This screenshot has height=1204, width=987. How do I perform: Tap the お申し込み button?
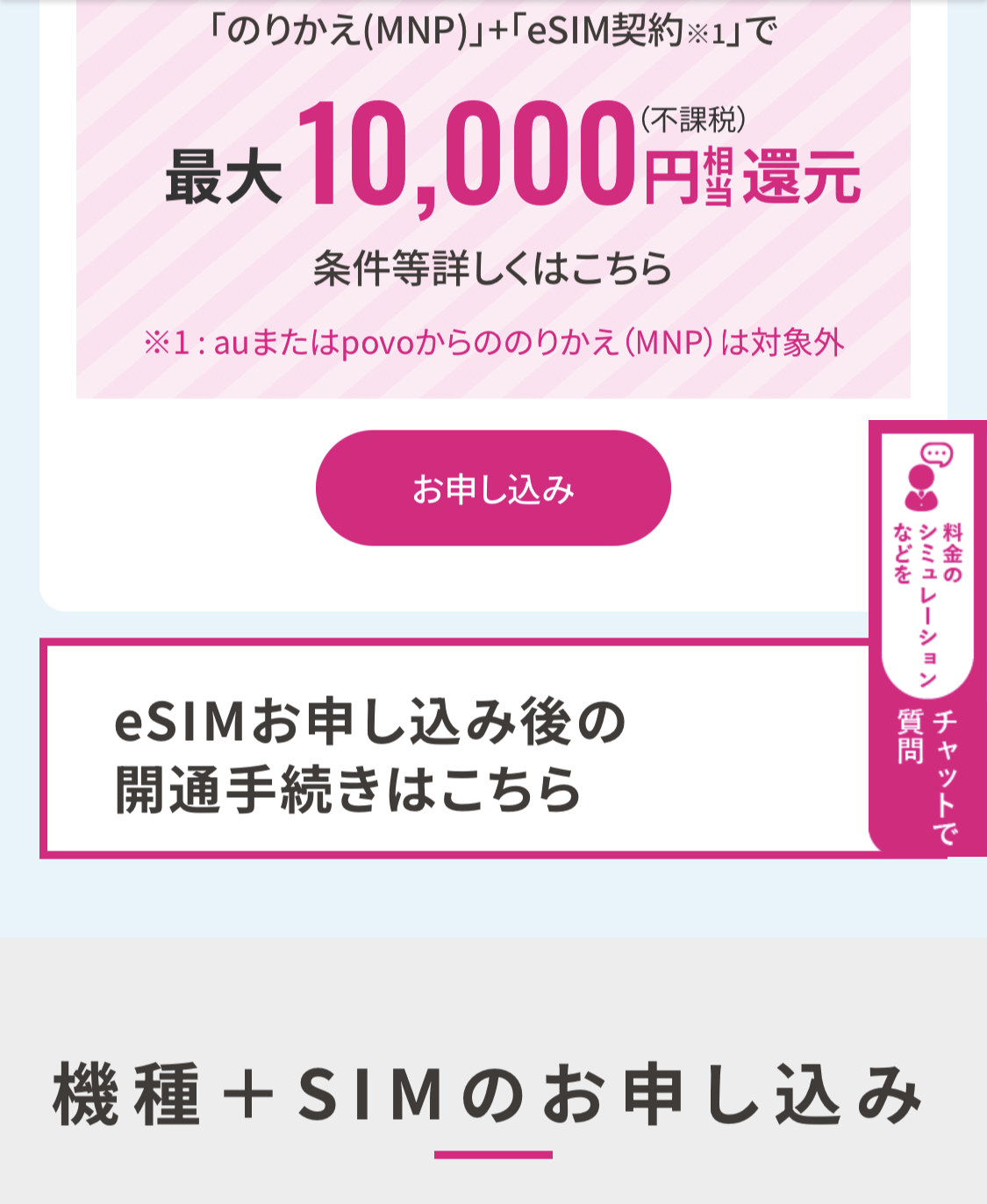tap(493, 488)
